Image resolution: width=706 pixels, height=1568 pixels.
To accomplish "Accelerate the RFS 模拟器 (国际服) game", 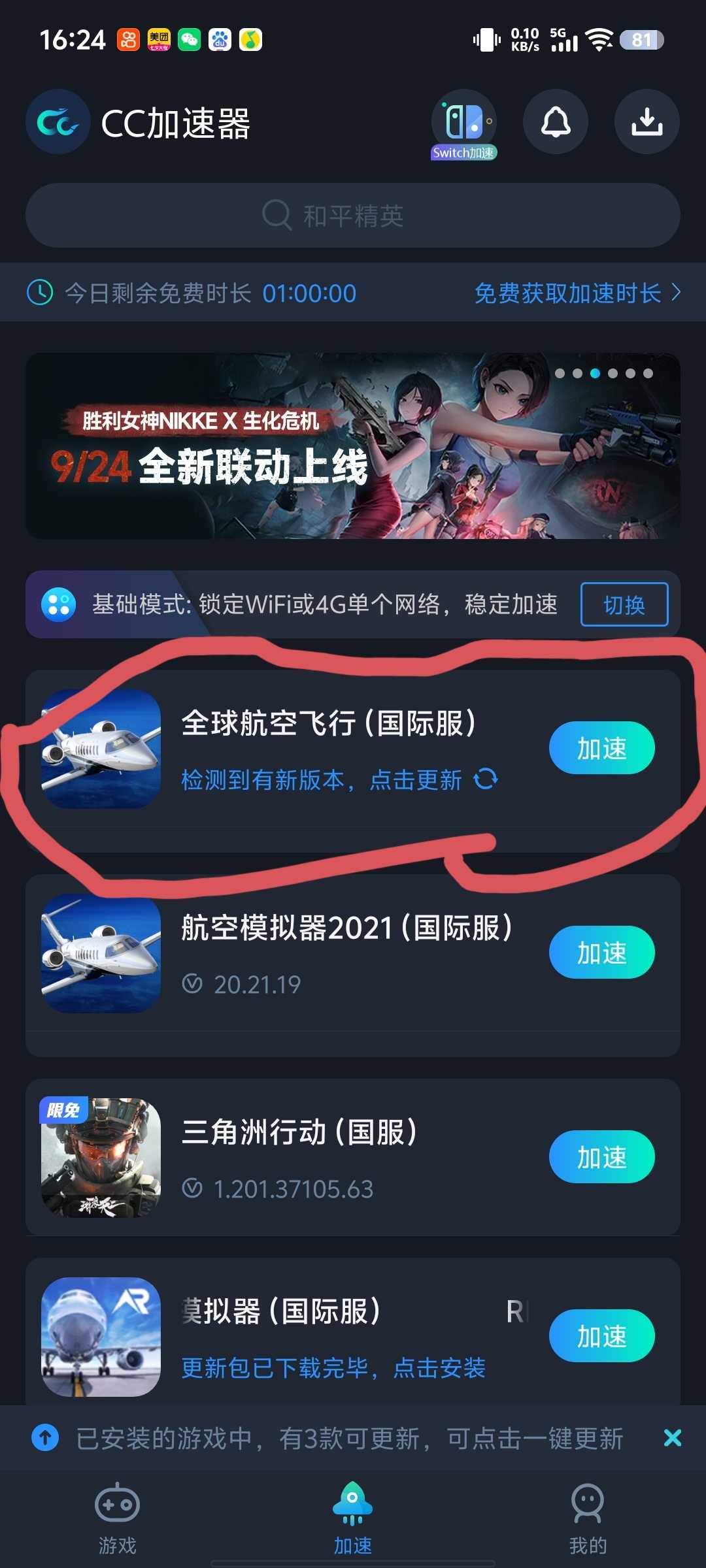I will pyautogui.click(x=601, y=1336).
